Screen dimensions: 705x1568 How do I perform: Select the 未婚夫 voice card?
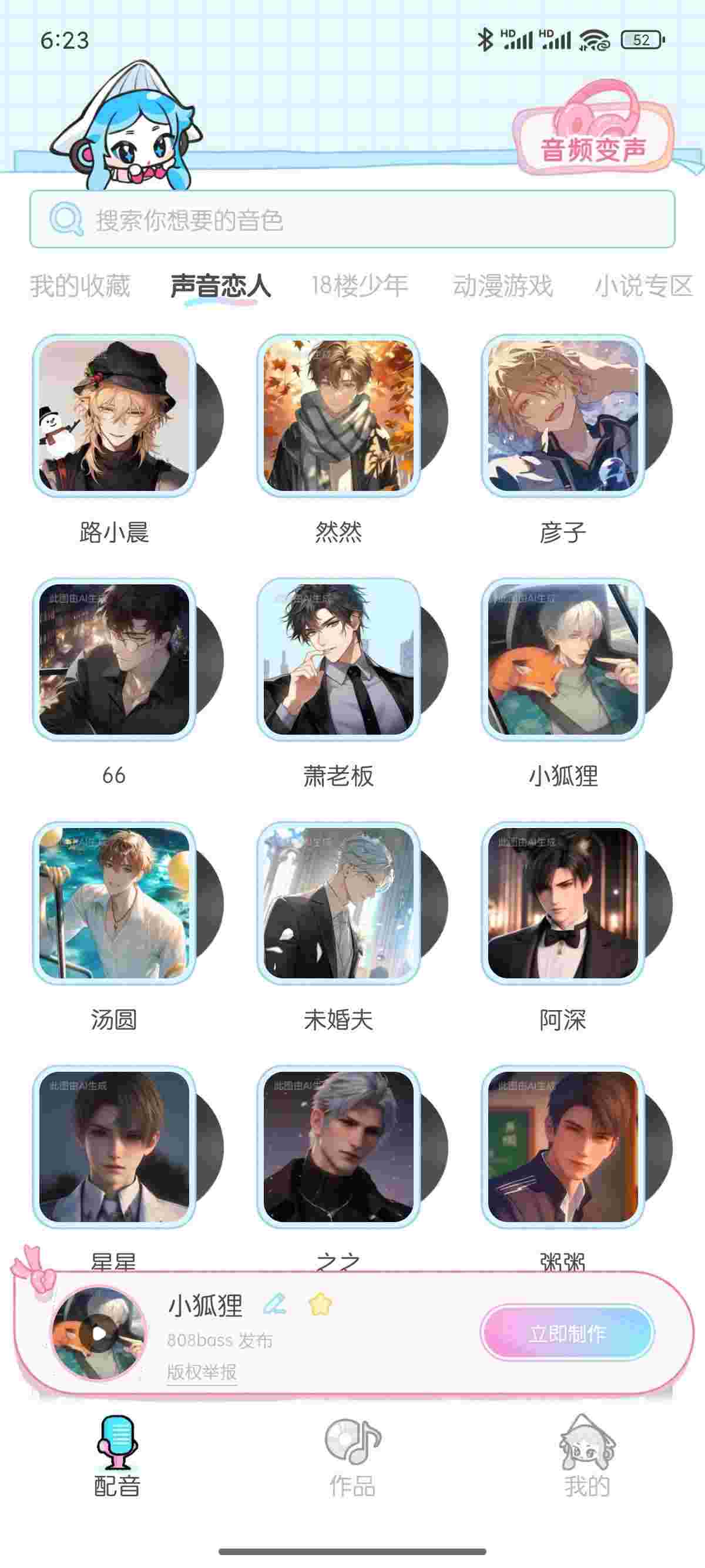338,903
